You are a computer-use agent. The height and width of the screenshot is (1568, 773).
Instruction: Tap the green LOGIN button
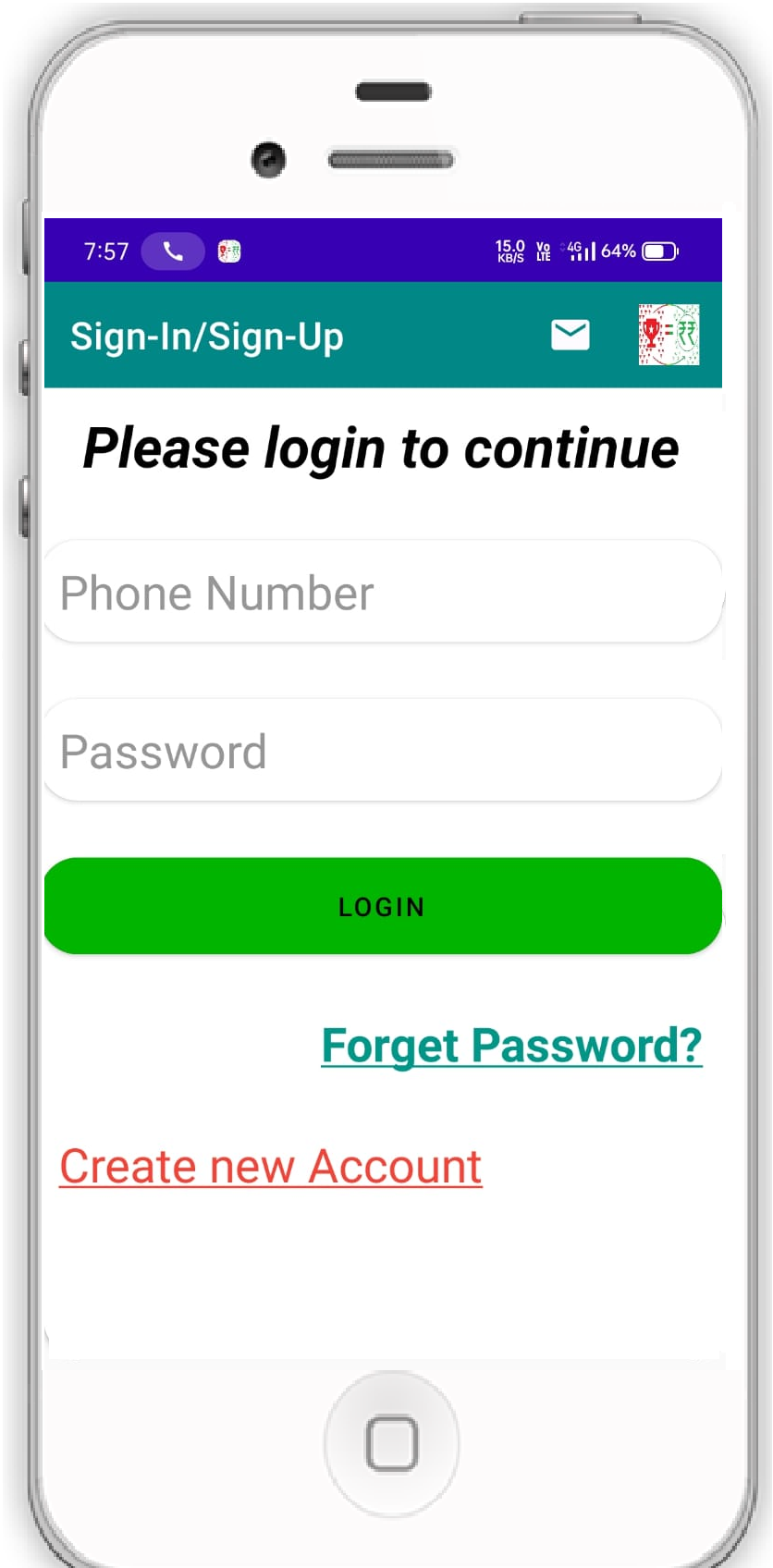pyautogui.click(x=383, y=906)
